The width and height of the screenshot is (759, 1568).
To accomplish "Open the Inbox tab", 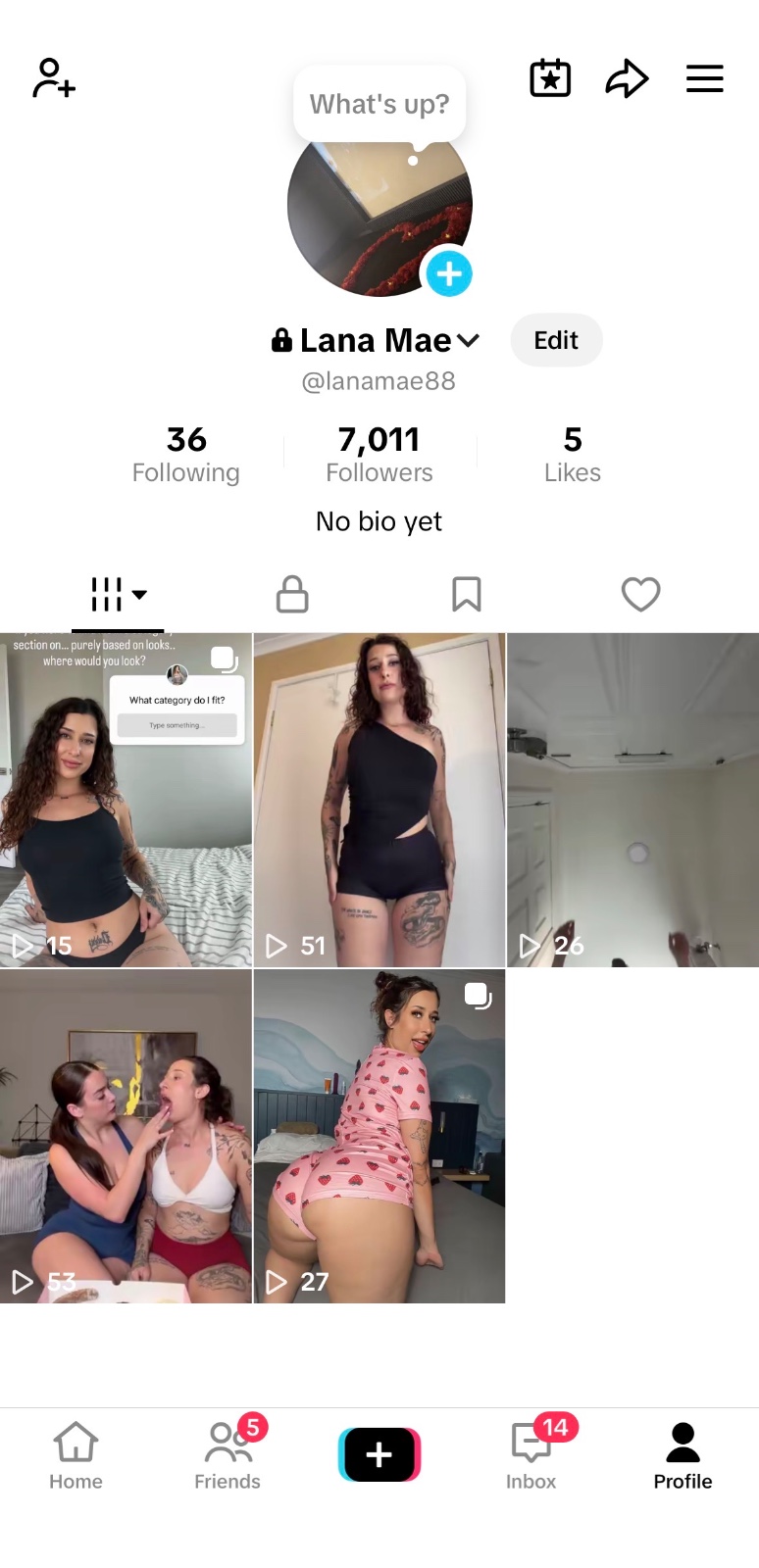I will point(531,1456).
